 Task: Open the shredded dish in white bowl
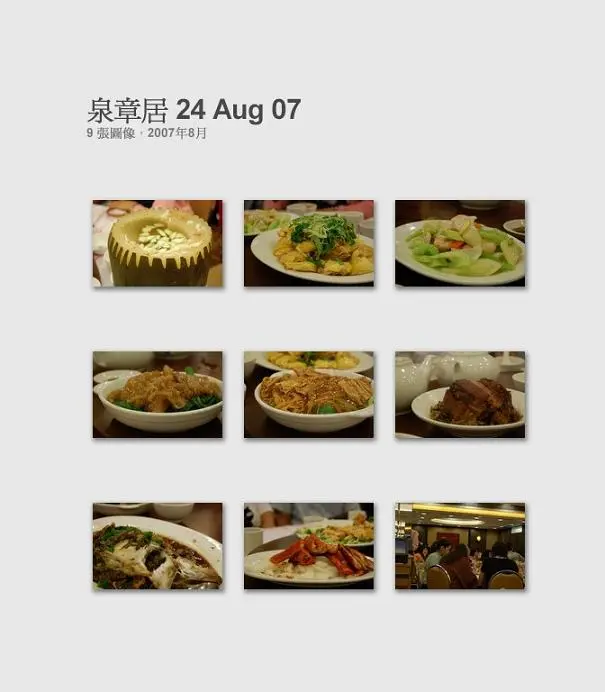[x=309, y=394]
